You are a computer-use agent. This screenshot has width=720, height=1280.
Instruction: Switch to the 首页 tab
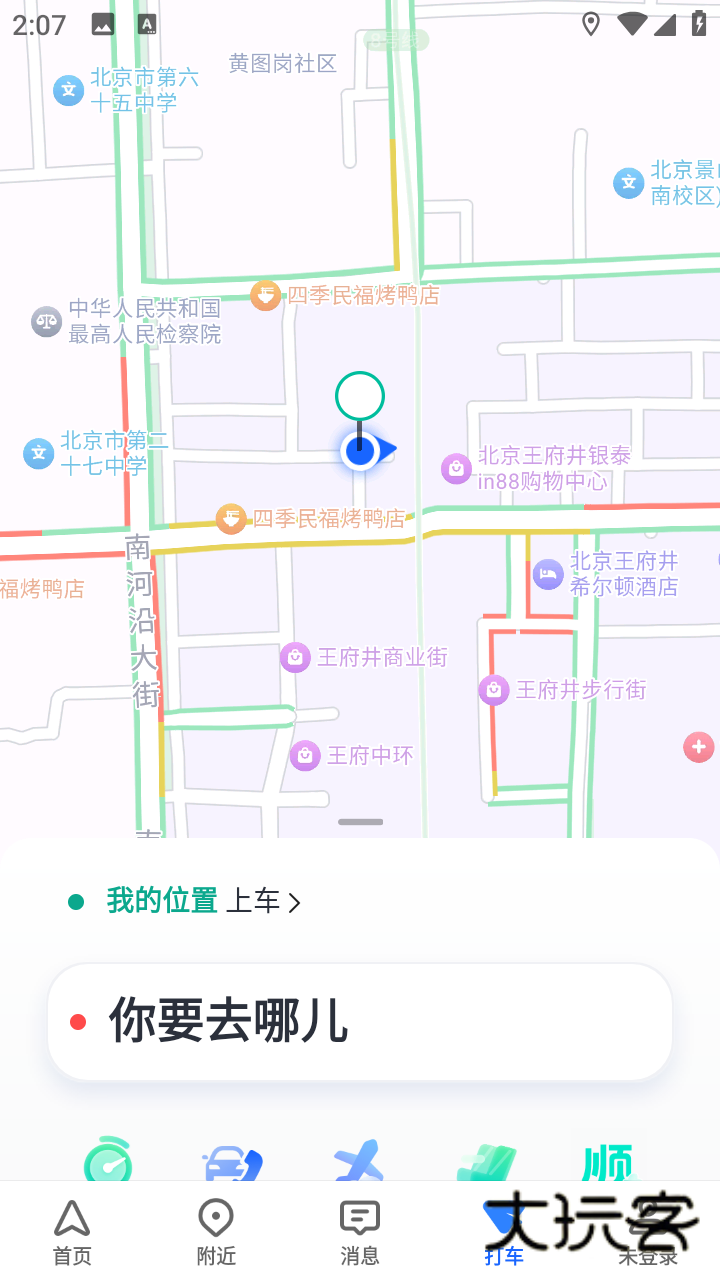click(71, 1230)
